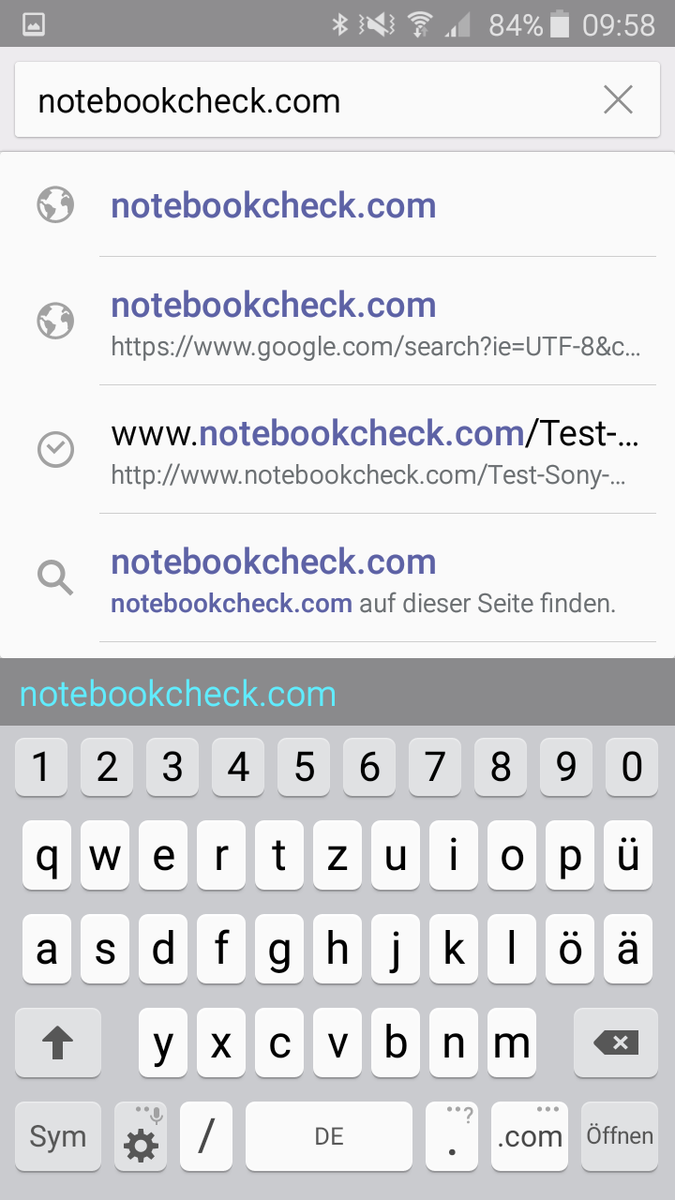Open the Test-Sony history entry
This screenshot has width=675, height=1200.
coord(375,450)
